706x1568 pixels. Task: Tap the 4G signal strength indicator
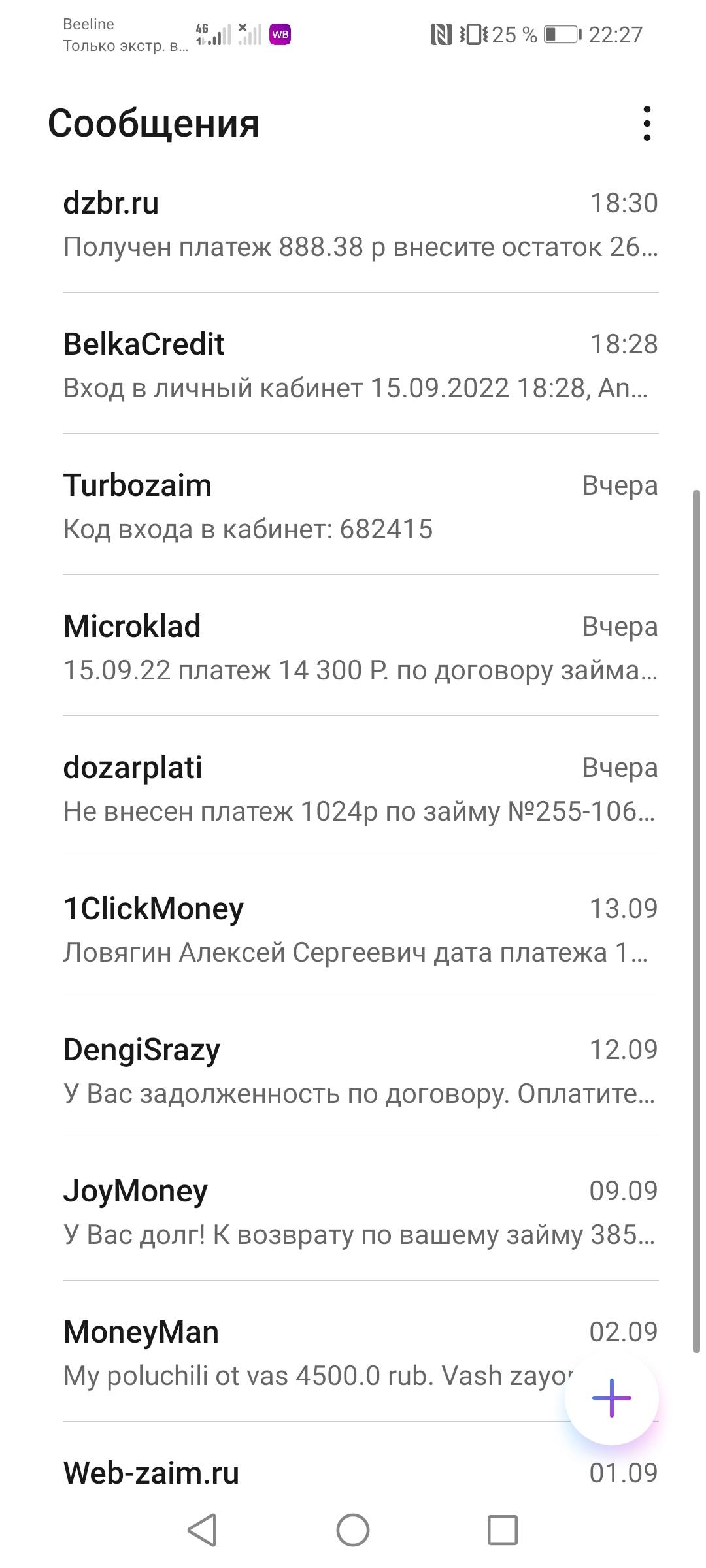click(x=212, y=33)
